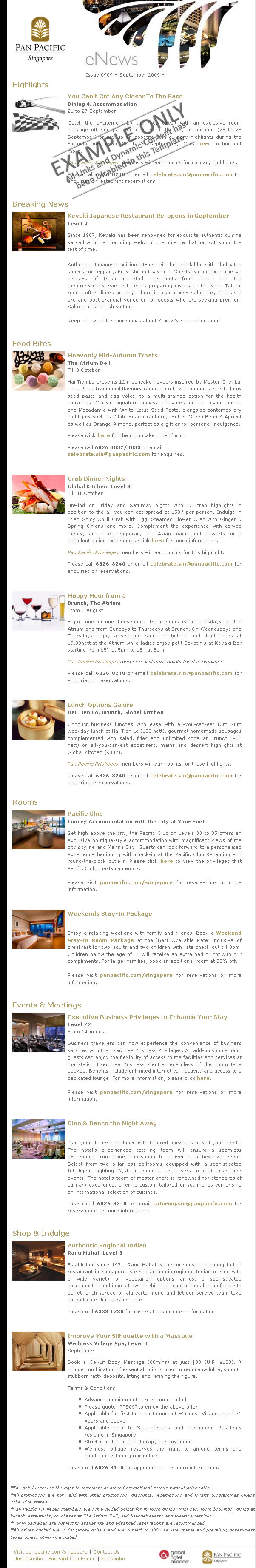The width and height of the screenshot is (256, 1568).
Task: Open the 'here' link in the race article
Action: point(204,144)
